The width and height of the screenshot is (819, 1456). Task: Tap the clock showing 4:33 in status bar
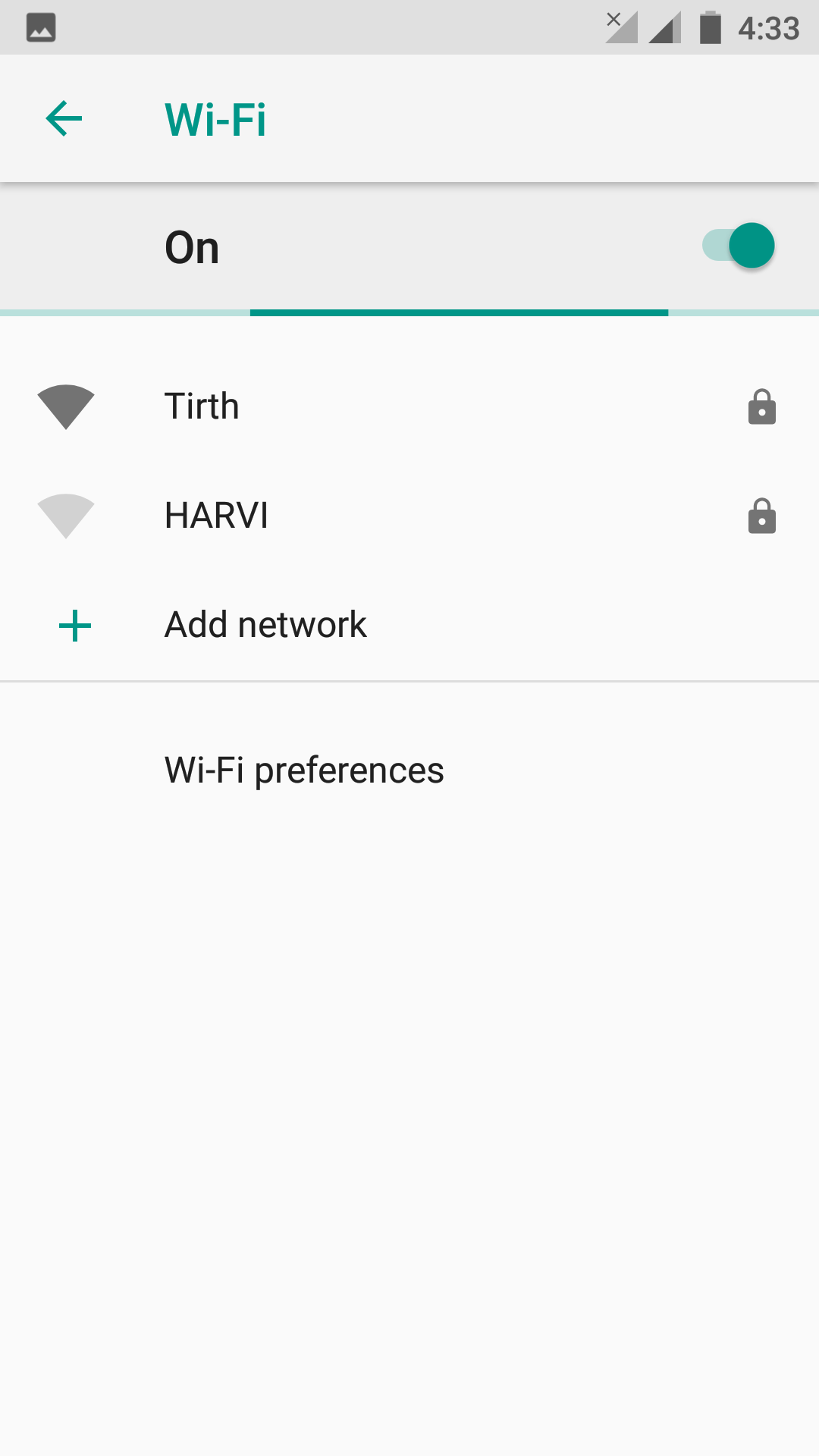point(768,27)
